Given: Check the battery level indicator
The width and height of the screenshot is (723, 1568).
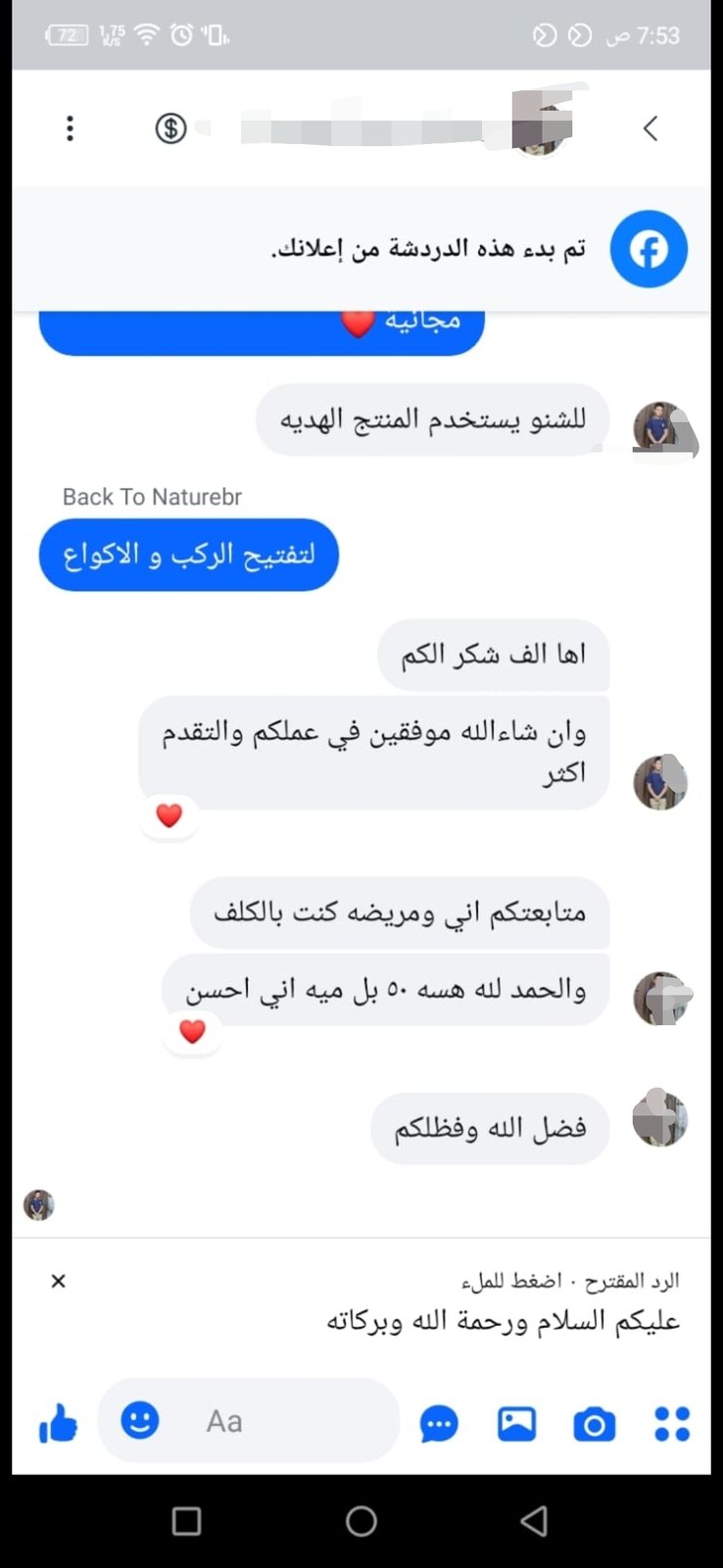Looking at the screenshot, I should 66,32.
